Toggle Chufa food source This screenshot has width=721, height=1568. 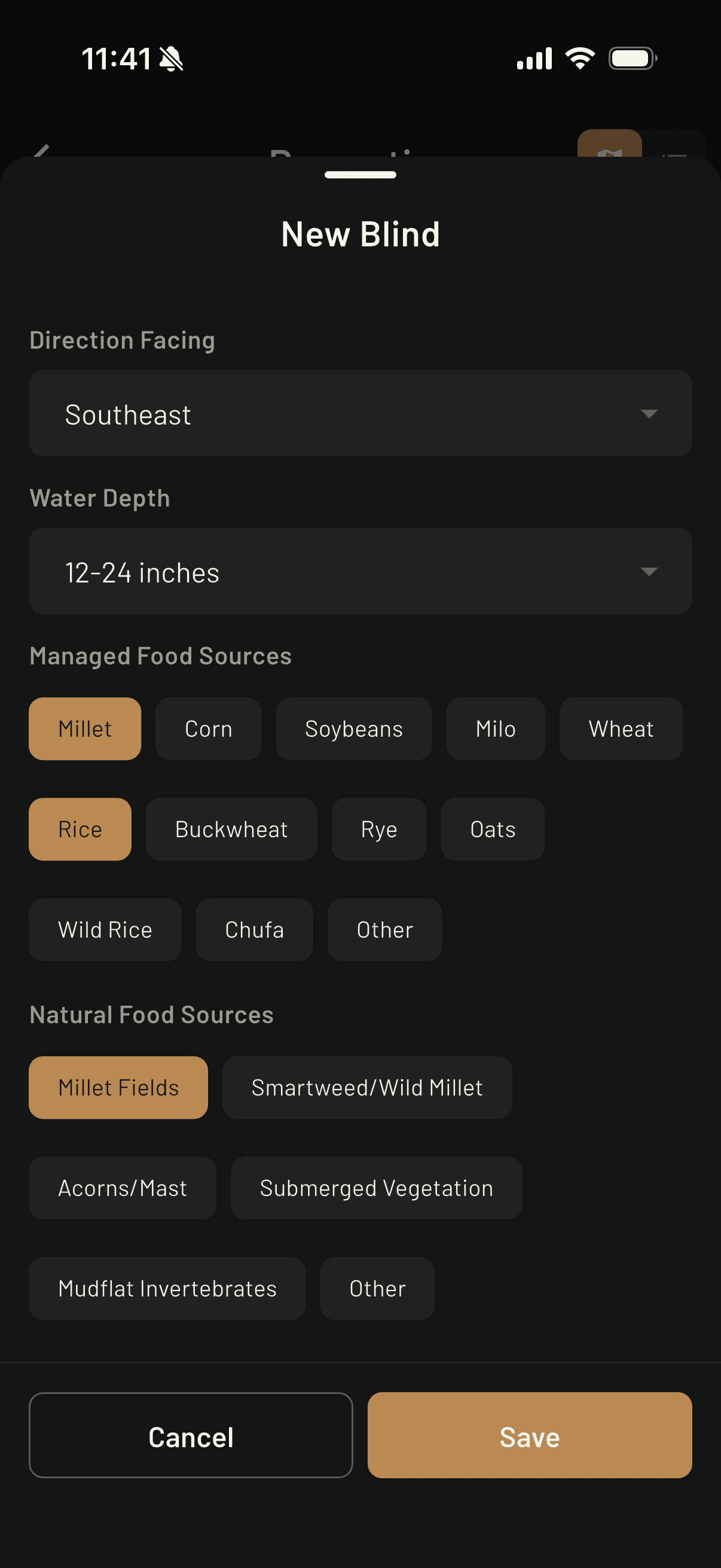[253, 929]
